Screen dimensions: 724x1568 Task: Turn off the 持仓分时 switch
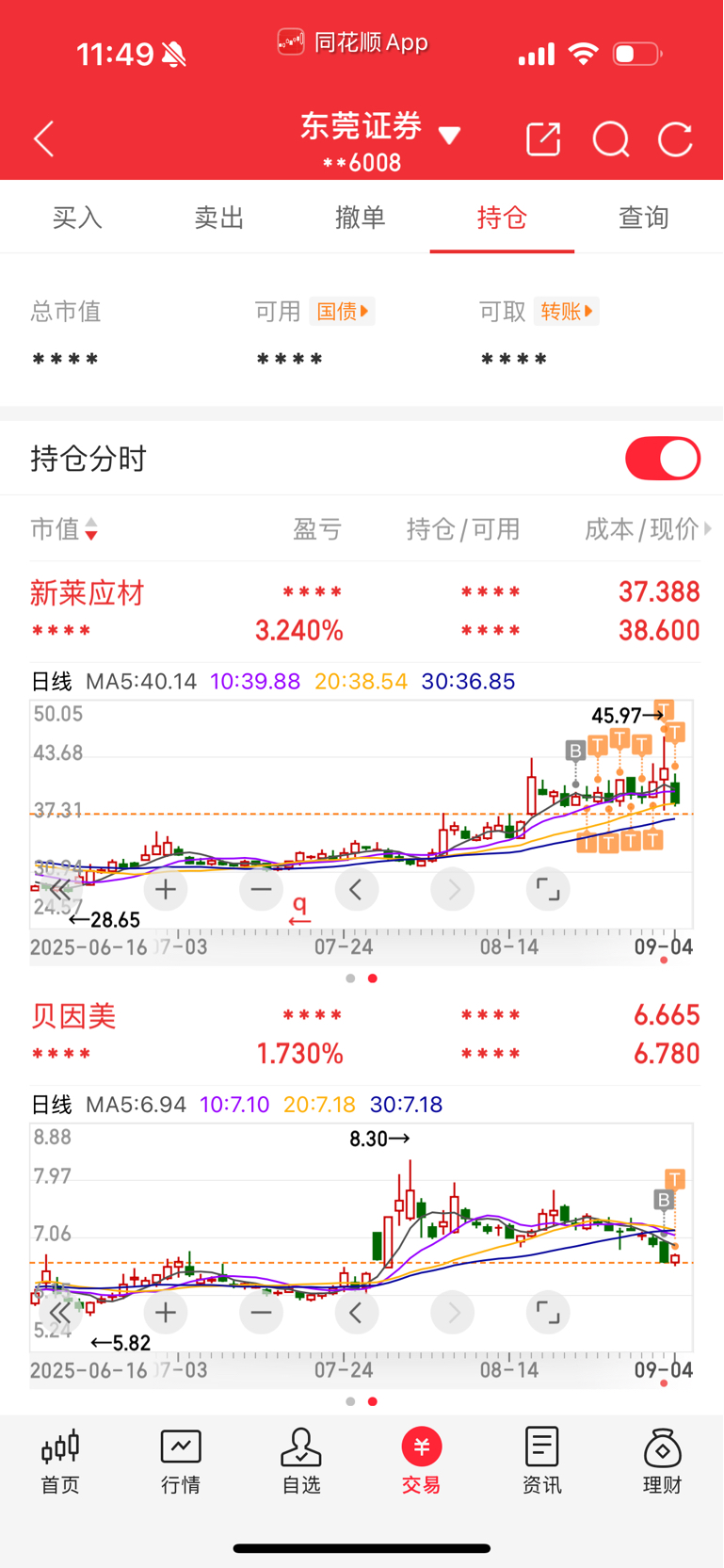(662, 459)
